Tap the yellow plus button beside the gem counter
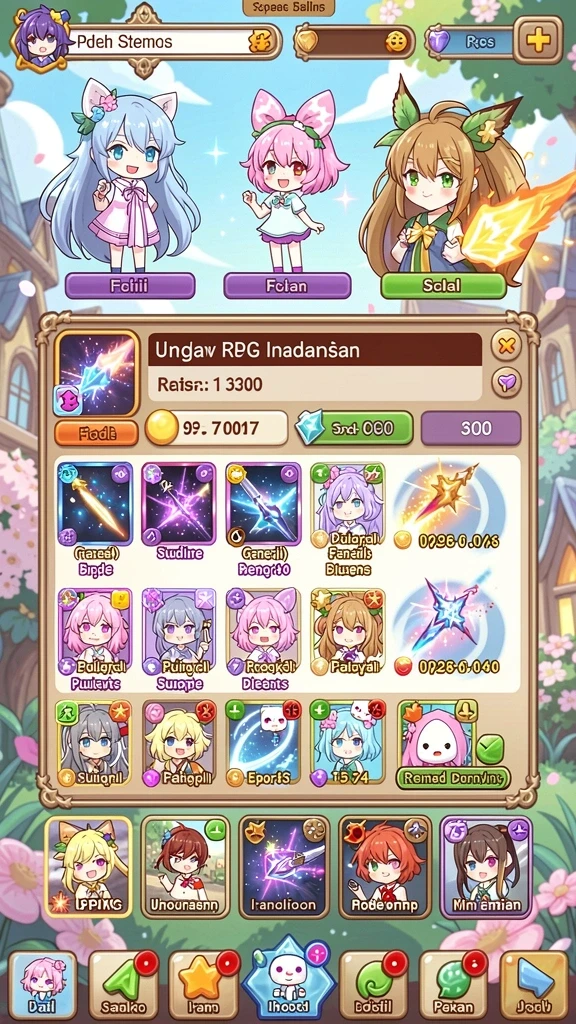 pyautogui.click(x=538, y=40)
